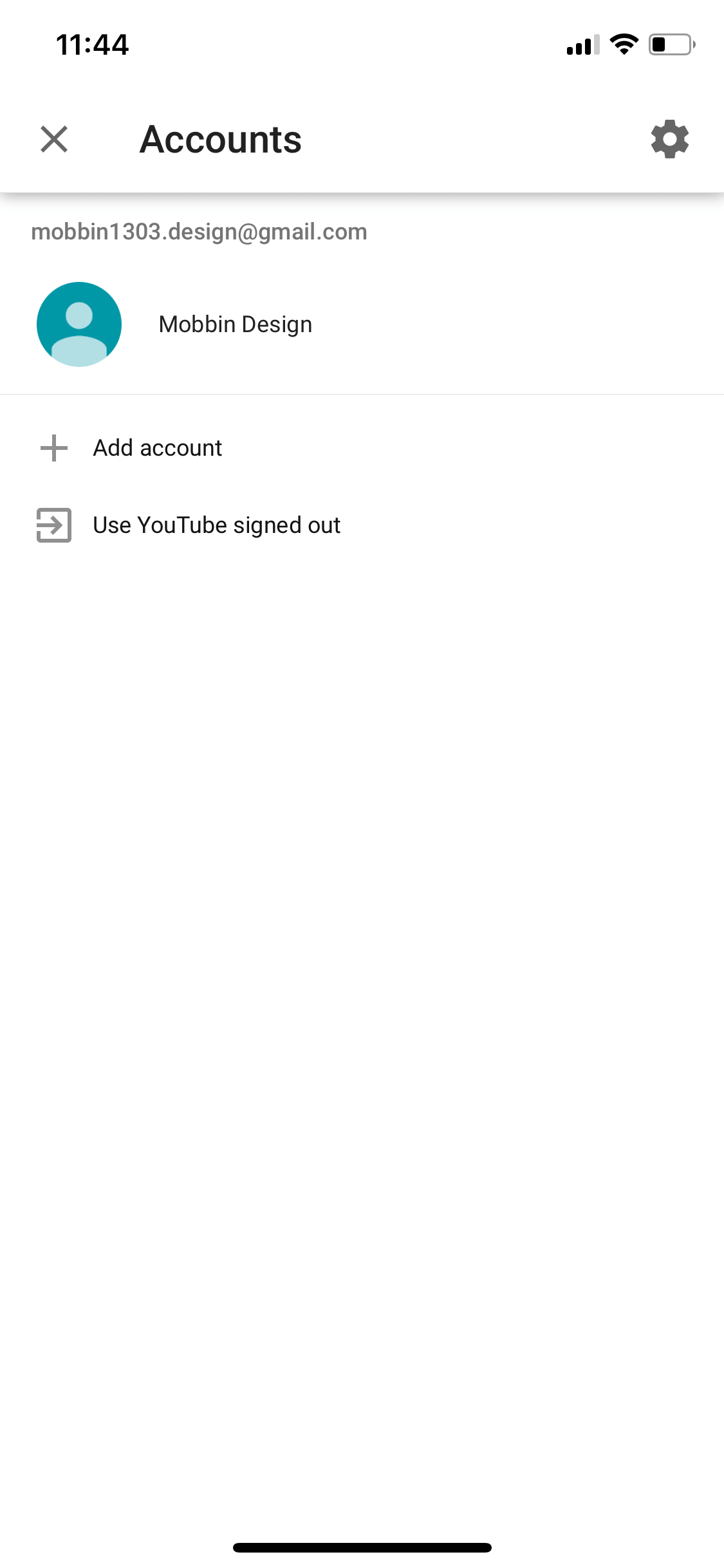Open account settings gear

[670, 139]
